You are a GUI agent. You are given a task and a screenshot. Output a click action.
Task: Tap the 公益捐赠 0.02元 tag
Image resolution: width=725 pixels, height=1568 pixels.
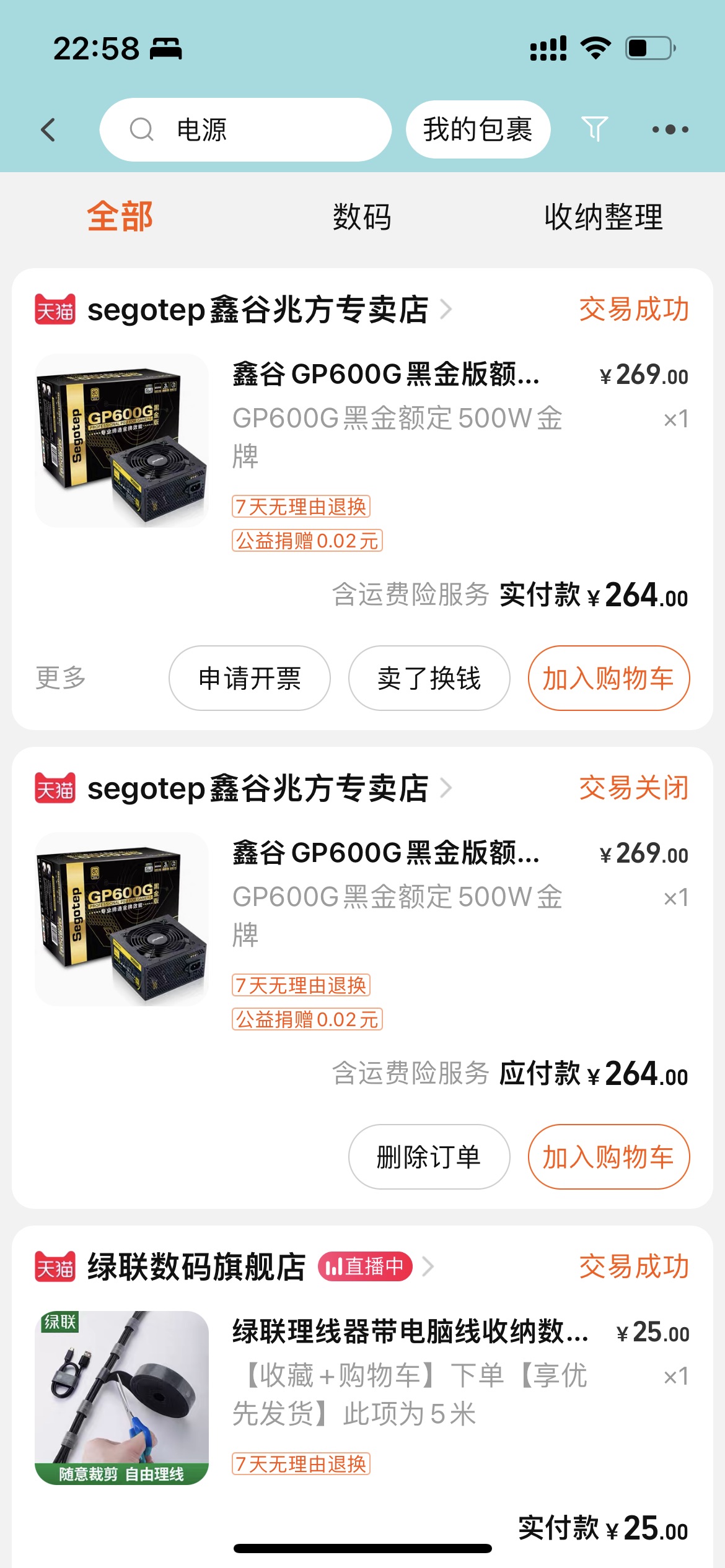(308, 542)
